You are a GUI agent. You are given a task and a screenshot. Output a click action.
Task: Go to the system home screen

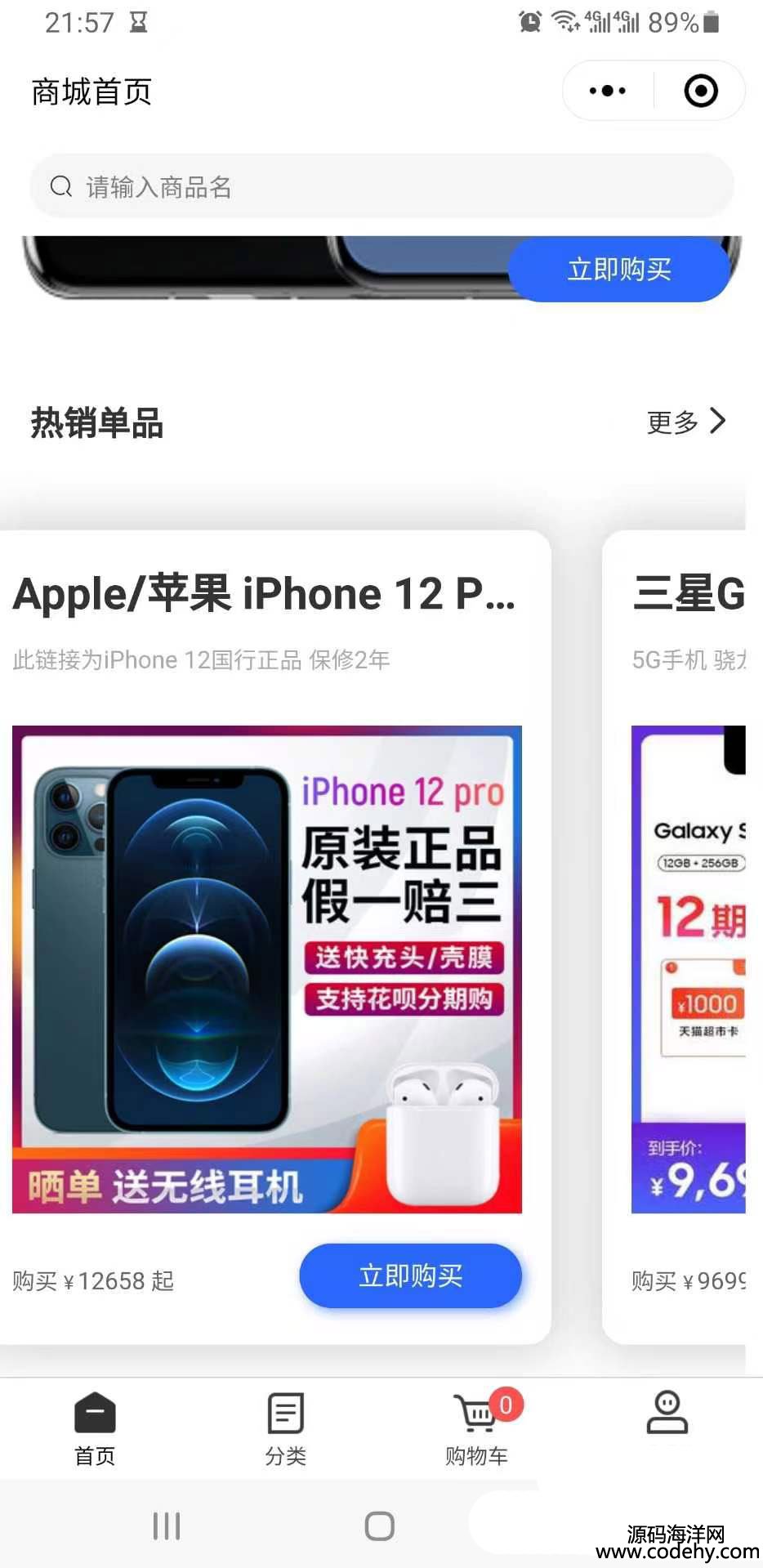379,1525
